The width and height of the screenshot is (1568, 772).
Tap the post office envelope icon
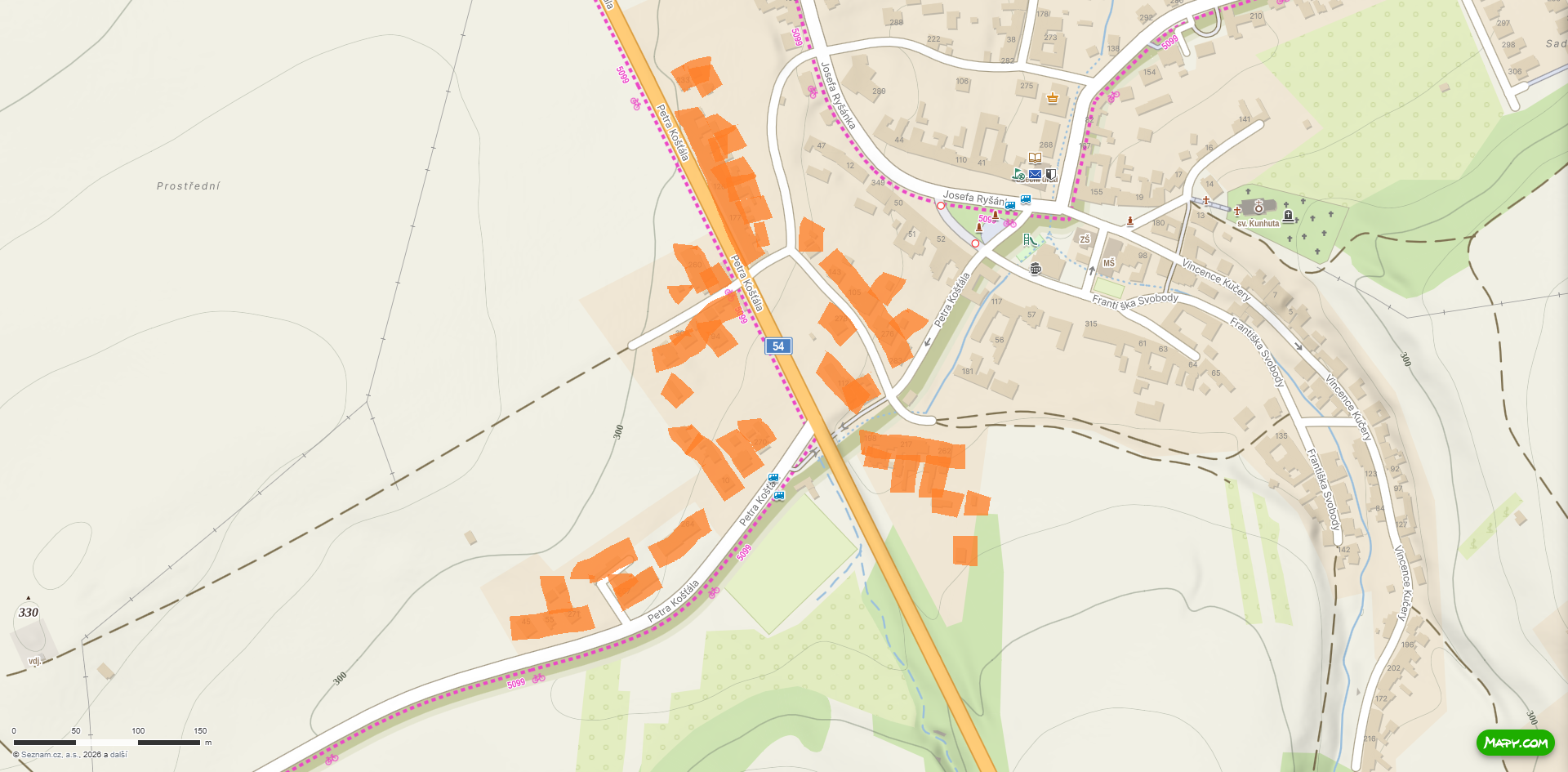click(x=1035, y=174)
